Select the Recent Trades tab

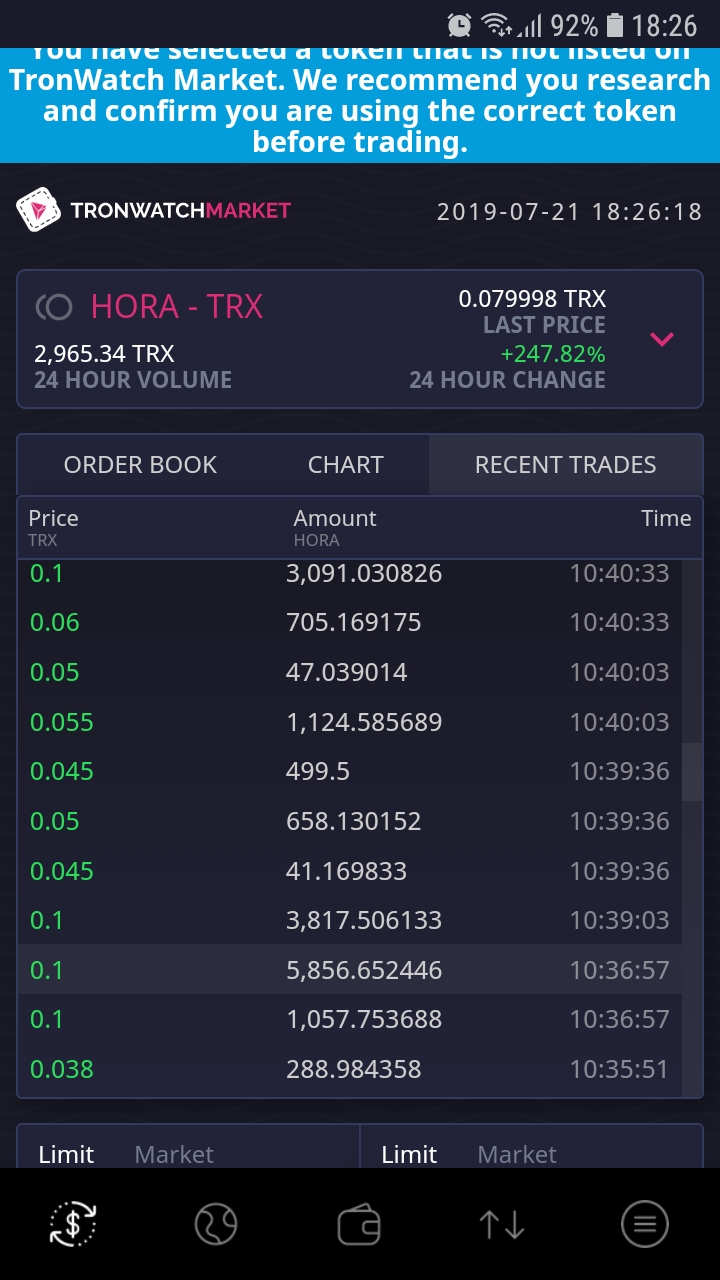point(565,465)
